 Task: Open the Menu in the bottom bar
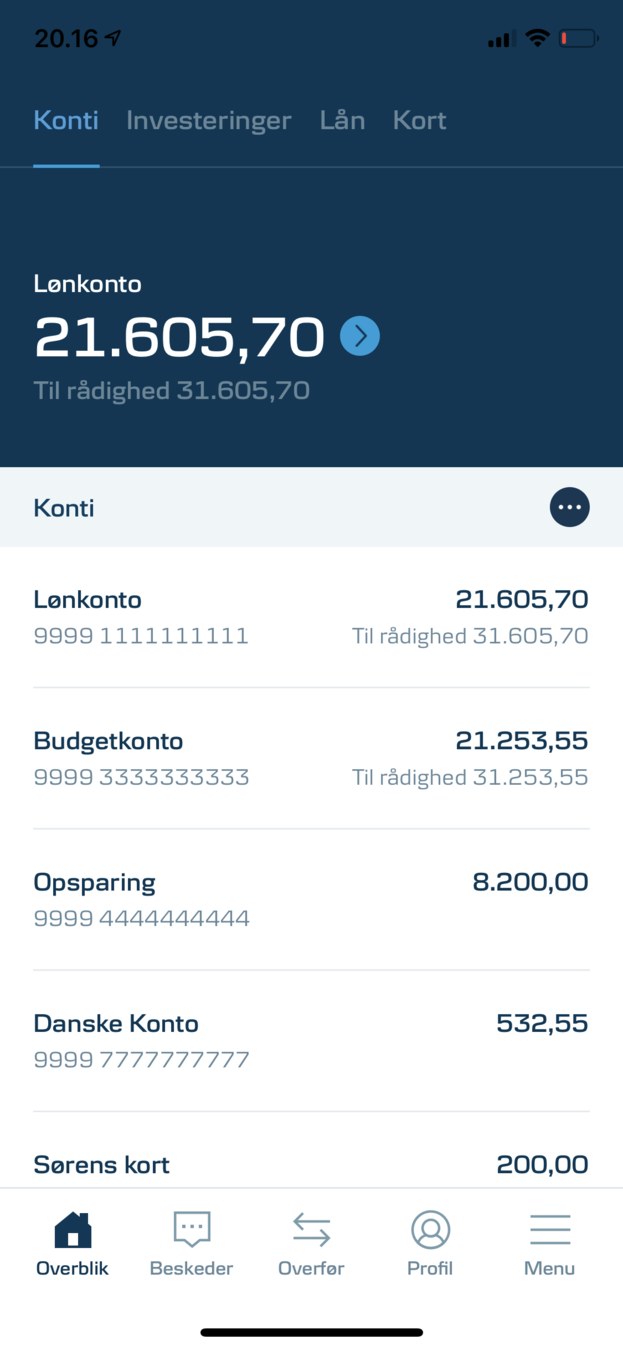point(549,1243)
